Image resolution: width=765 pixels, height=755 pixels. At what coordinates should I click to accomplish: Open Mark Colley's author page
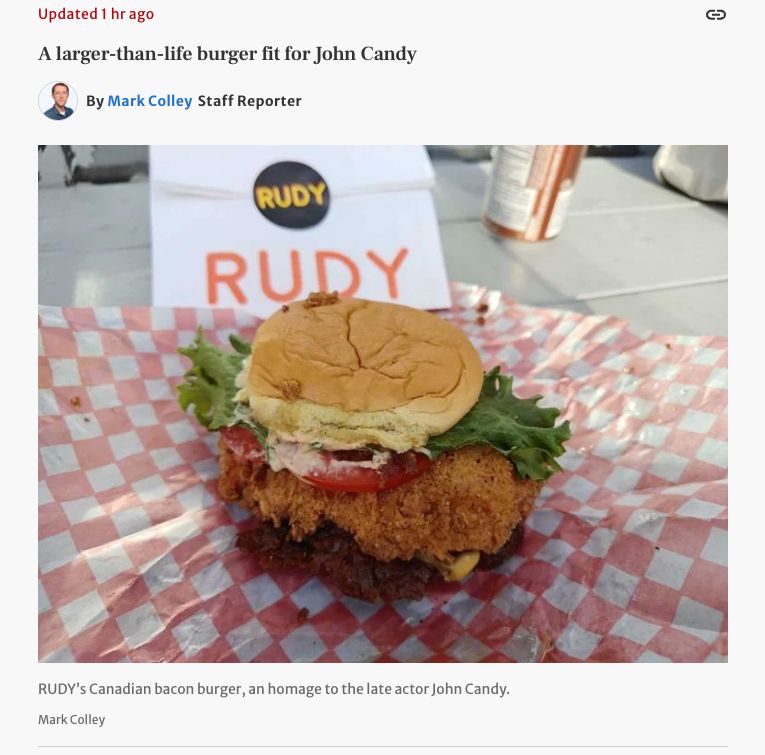click(x=150, y=101)
